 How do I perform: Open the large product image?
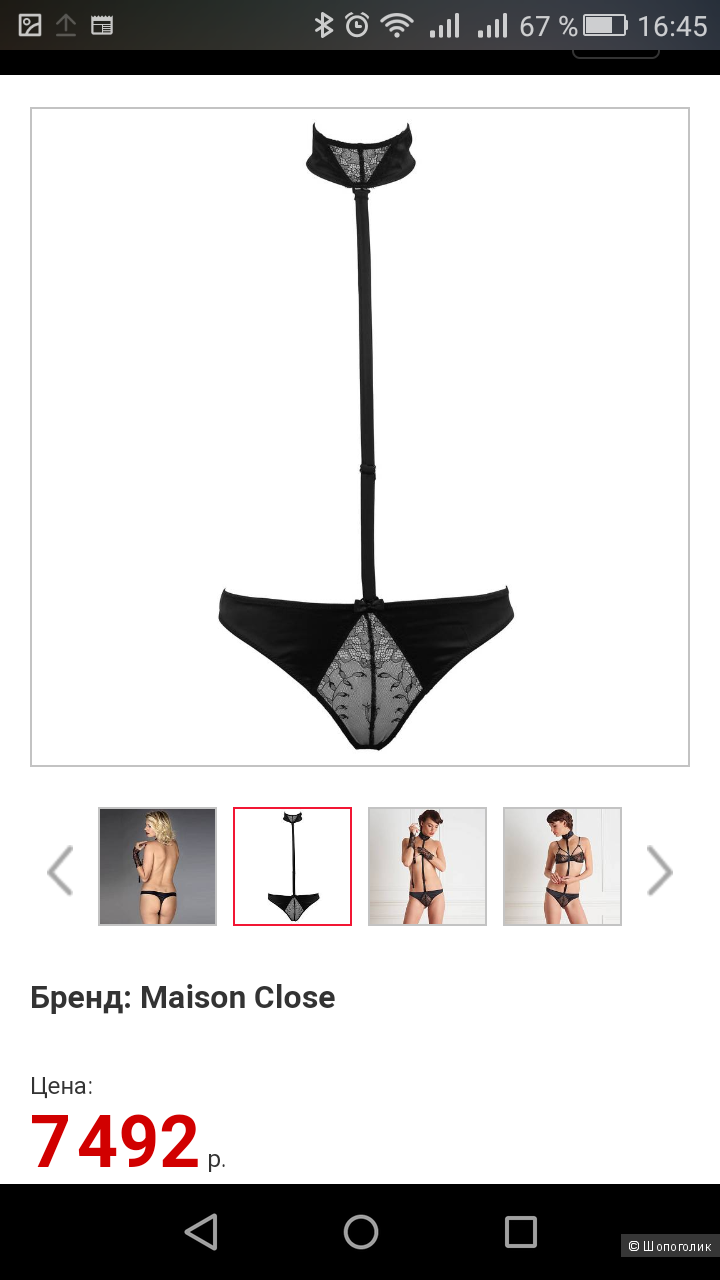(x=360, y=437)
